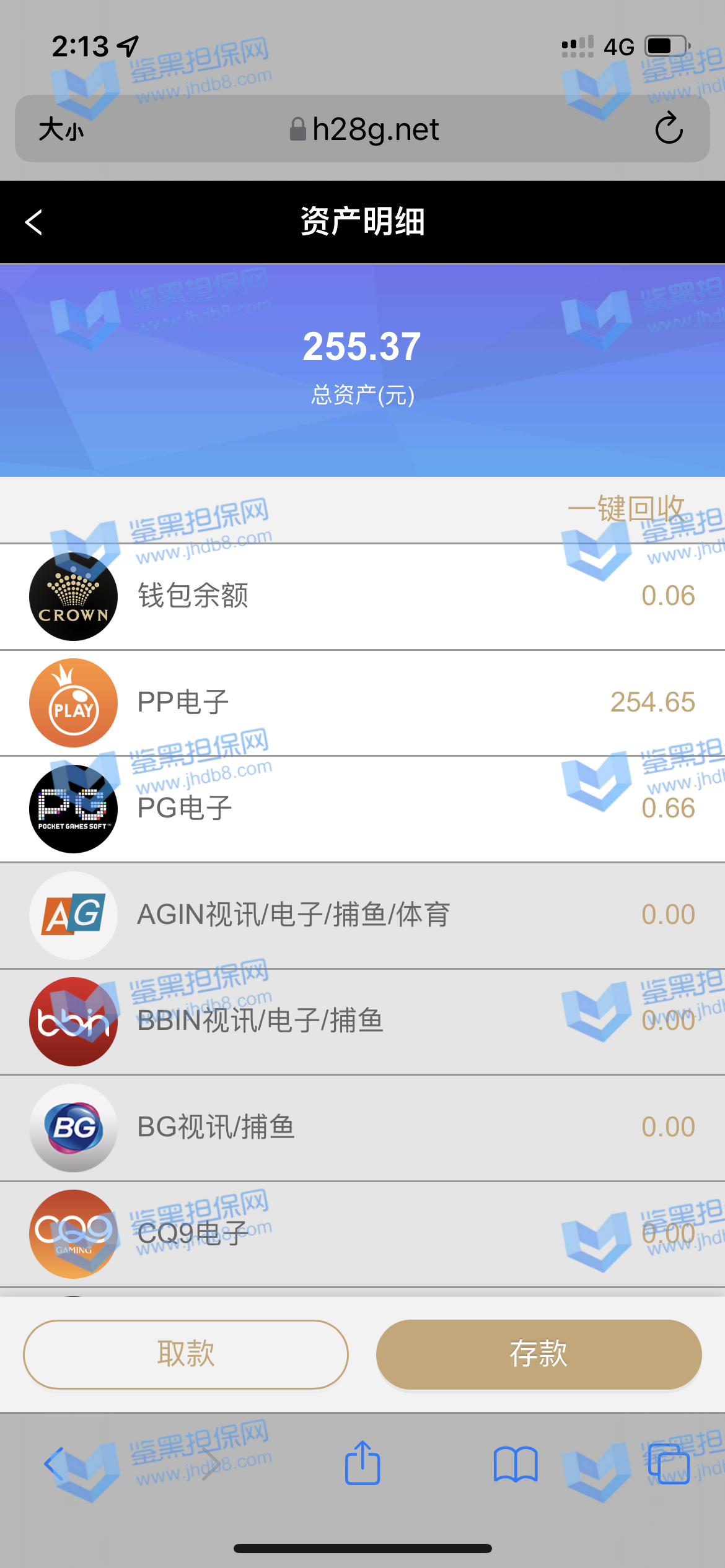Select the PP电子 balance row
The height and width of the screenshot is (1568, 725).
point(362,703)
